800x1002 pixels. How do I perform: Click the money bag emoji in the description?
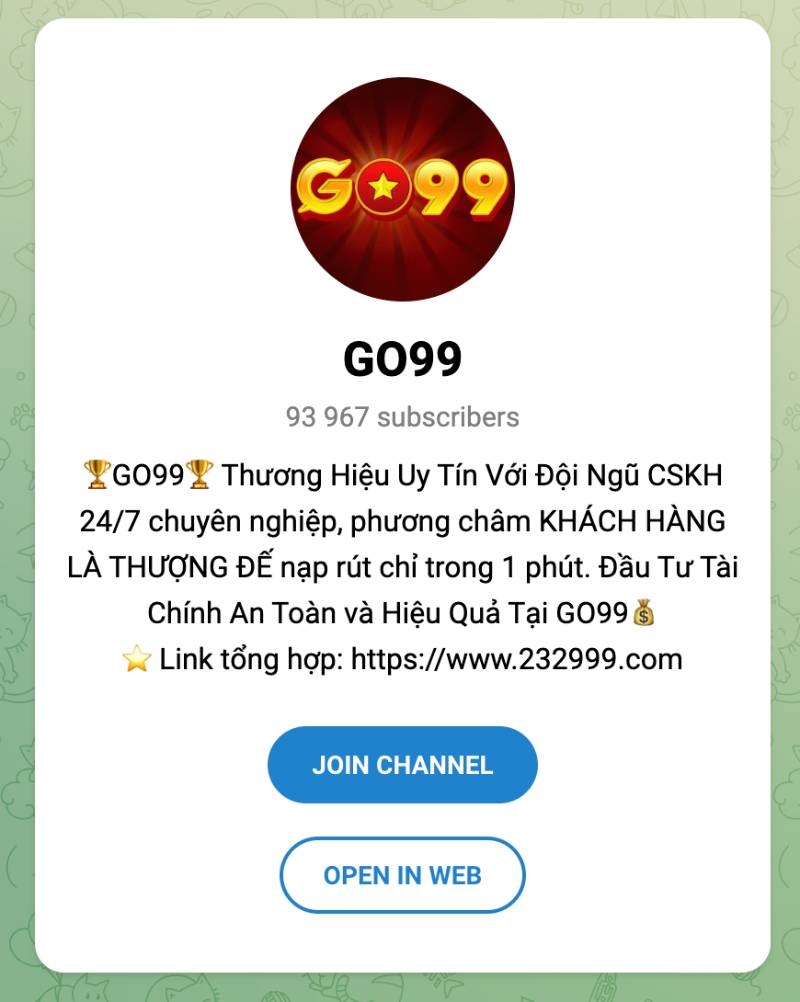(644, 613)
